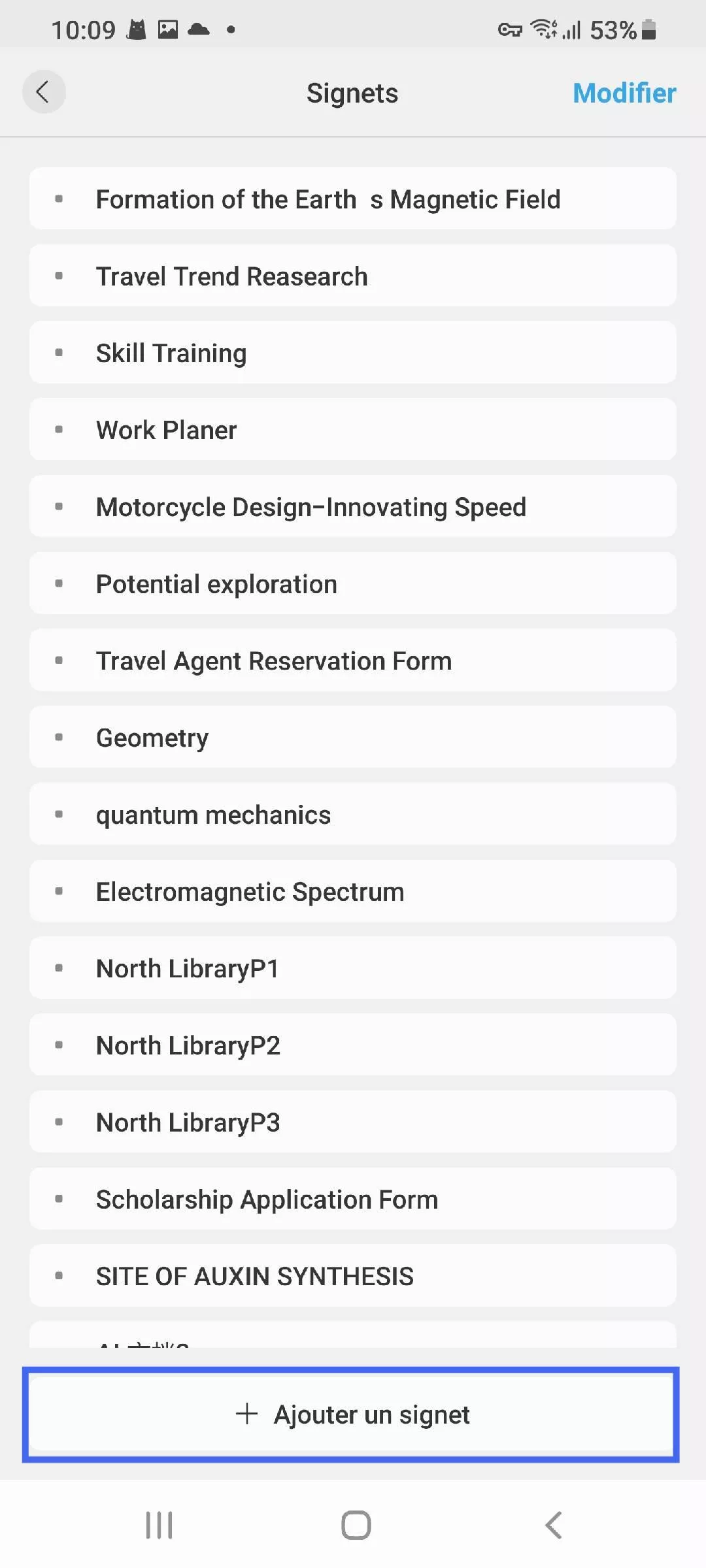Jump to Travel Trend Reasearch bookmark

232,276
